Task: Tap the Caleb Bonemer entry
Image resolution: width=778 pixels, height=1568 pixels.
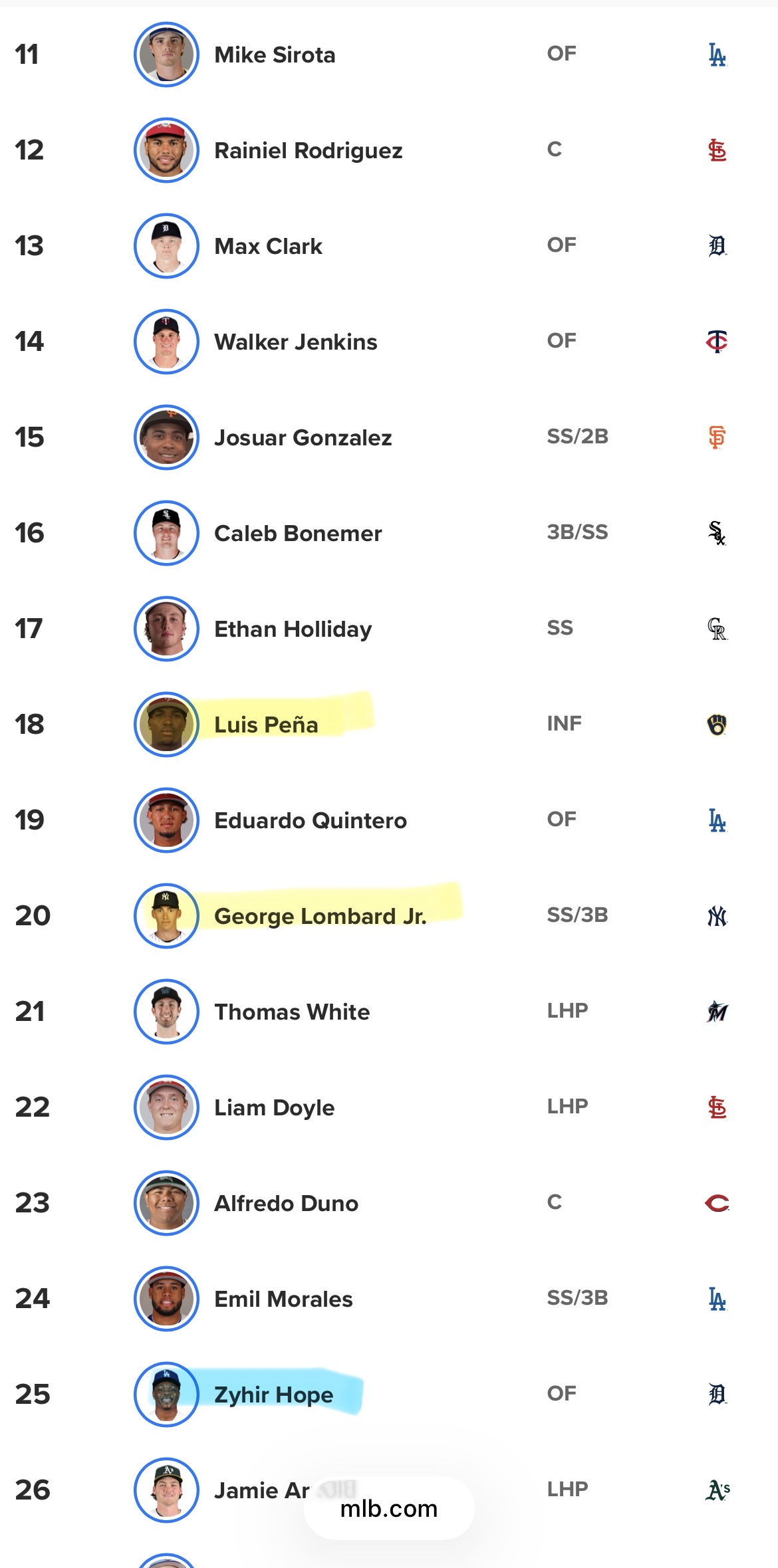Action: pyautogui.click(x=389, y=533)
